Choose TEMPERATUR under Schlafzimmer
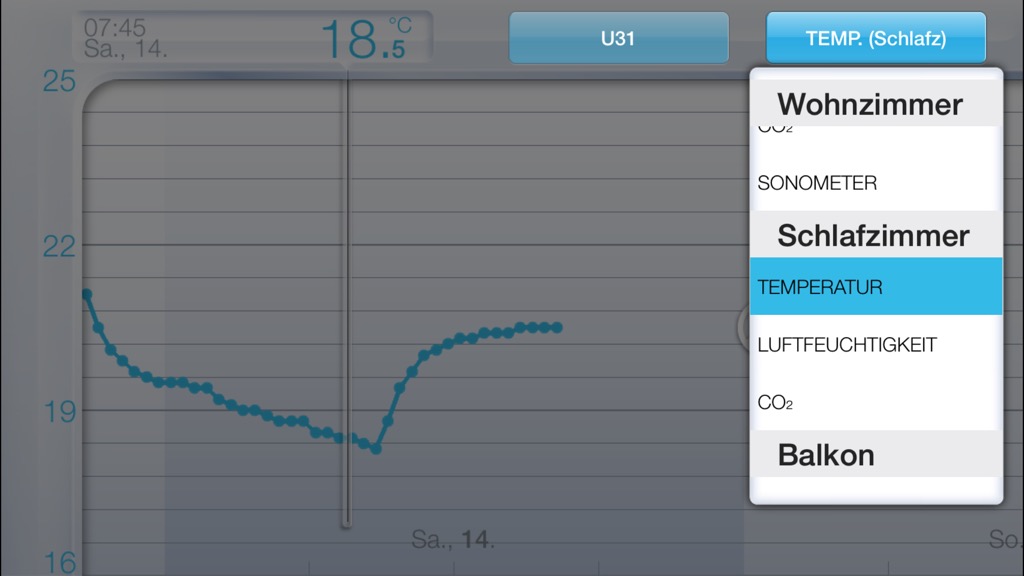Viewport: 1024px width, 576px height. [x=876, y=286]
